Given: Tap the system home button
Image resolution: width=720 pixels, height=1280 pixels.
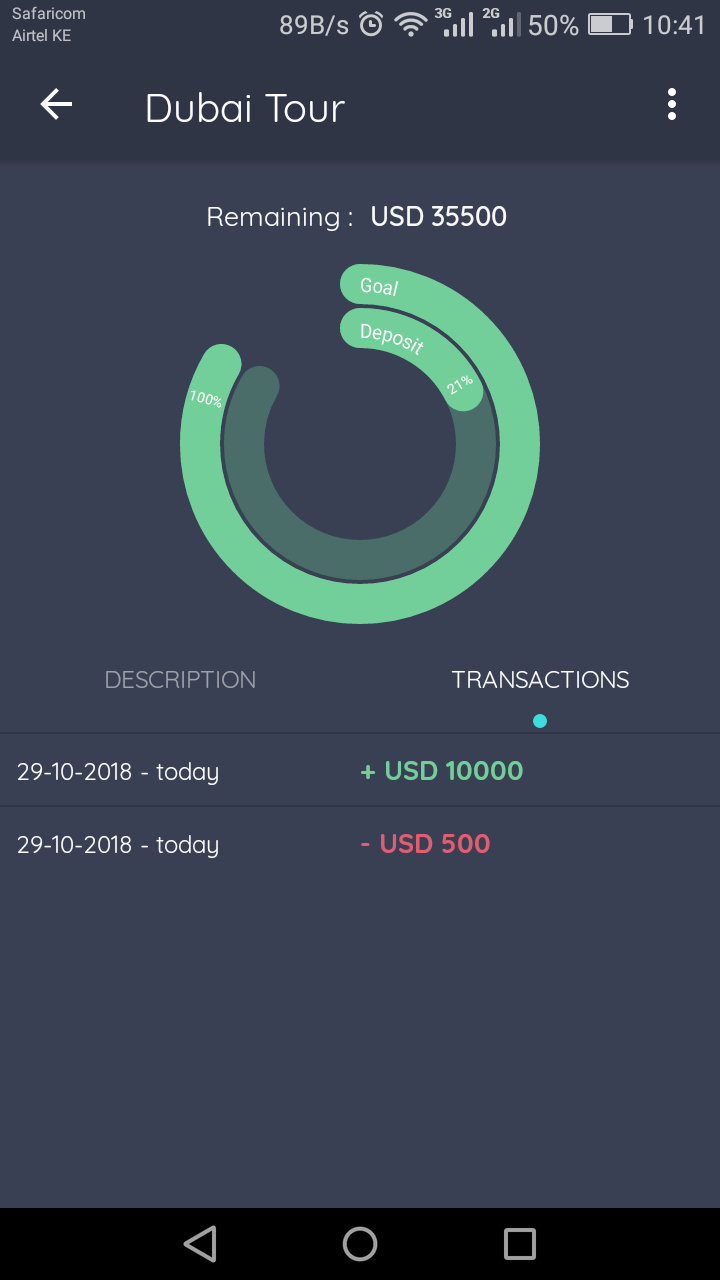Looking at the screenshot, I should (360, 1244).
